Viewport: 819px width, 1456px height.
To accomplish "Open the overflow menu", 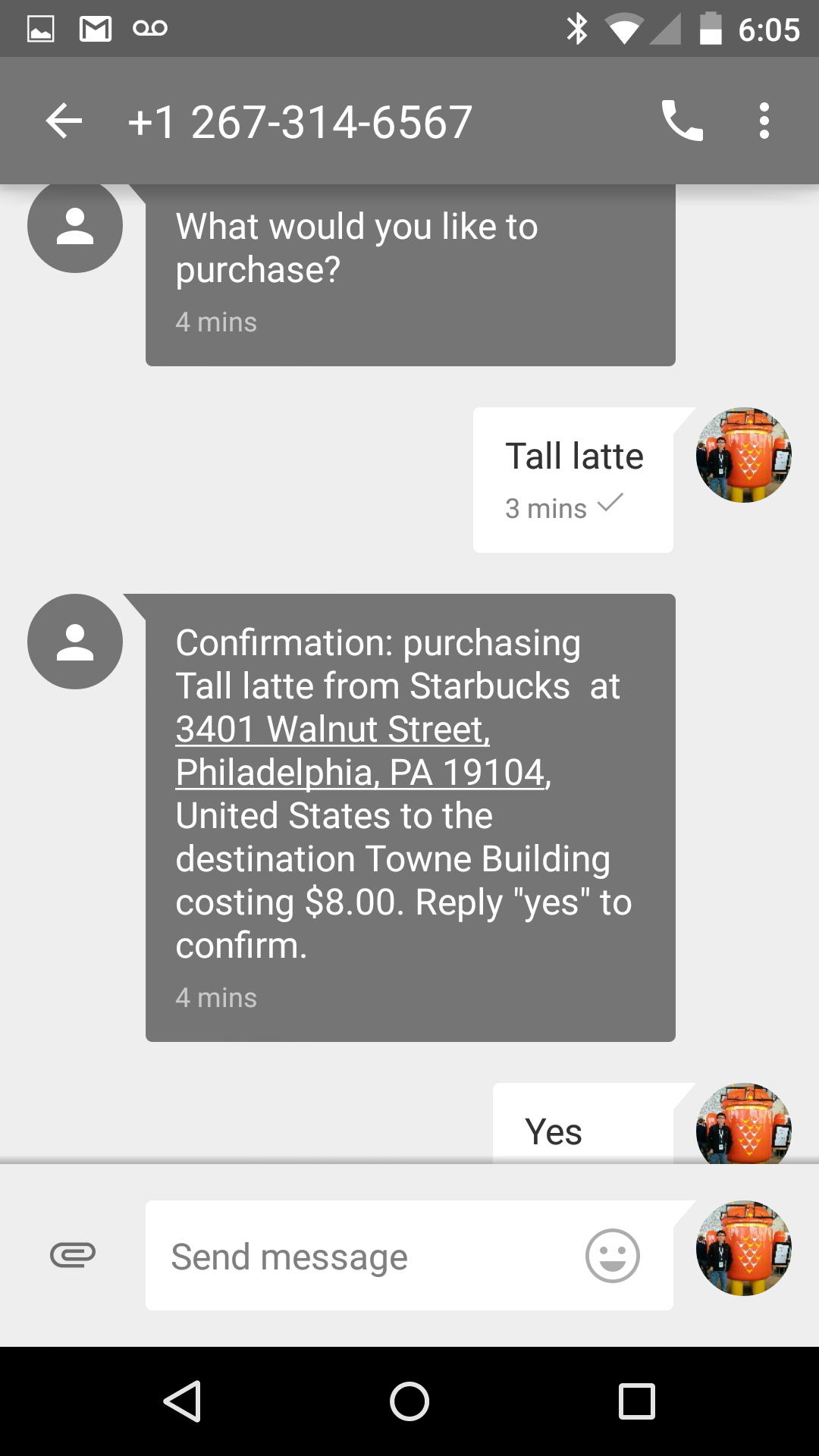I will tap(764, 121).
